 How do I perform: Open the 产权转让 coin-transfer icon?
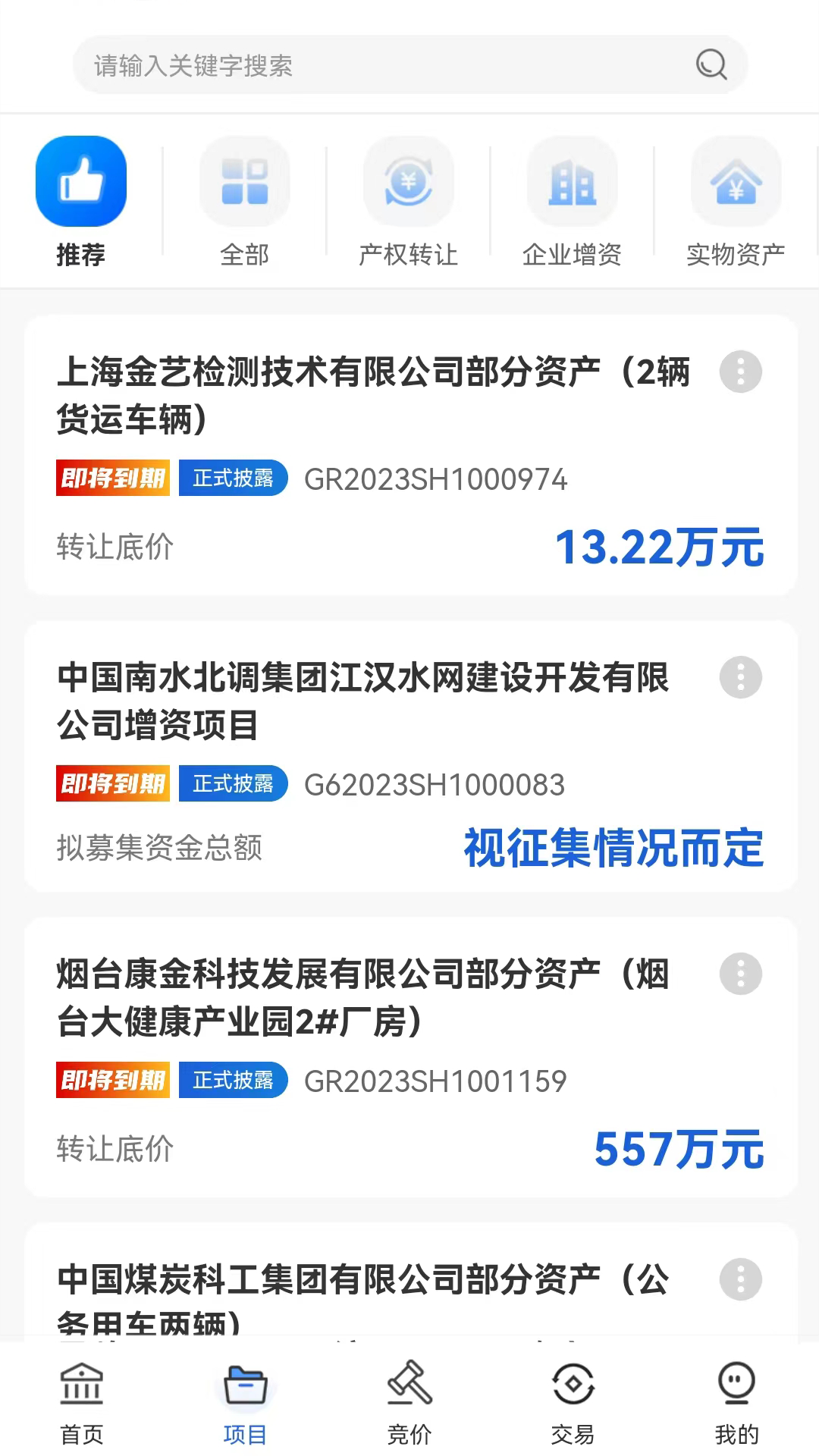pos(408,180)
